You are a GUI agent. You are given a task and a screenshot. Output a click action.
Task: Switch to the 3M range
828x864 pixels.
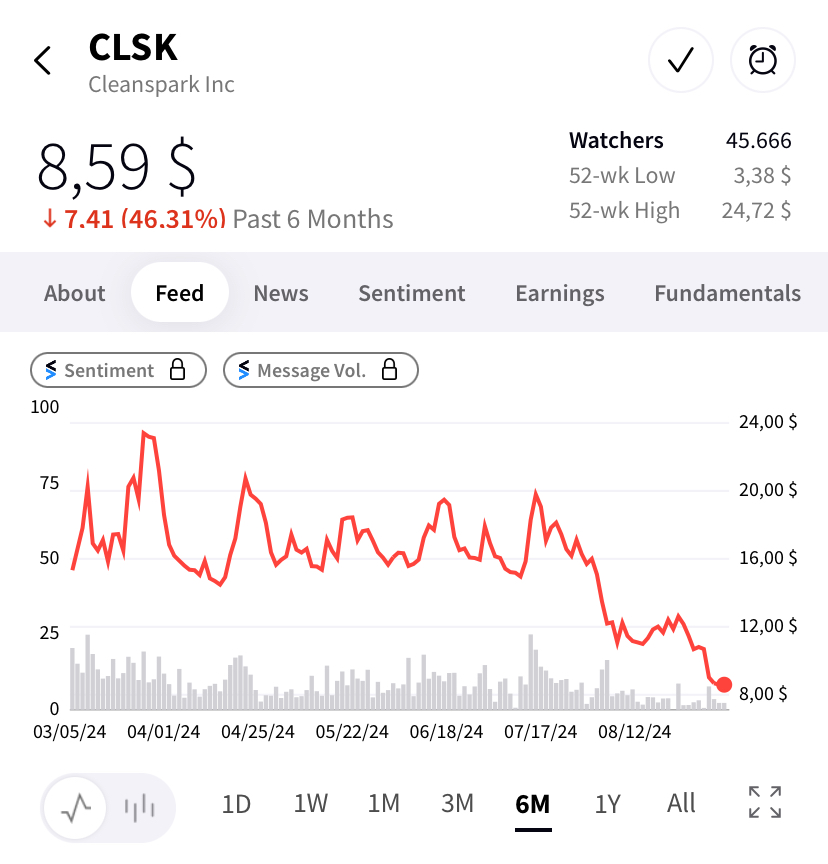coord(457,804)
